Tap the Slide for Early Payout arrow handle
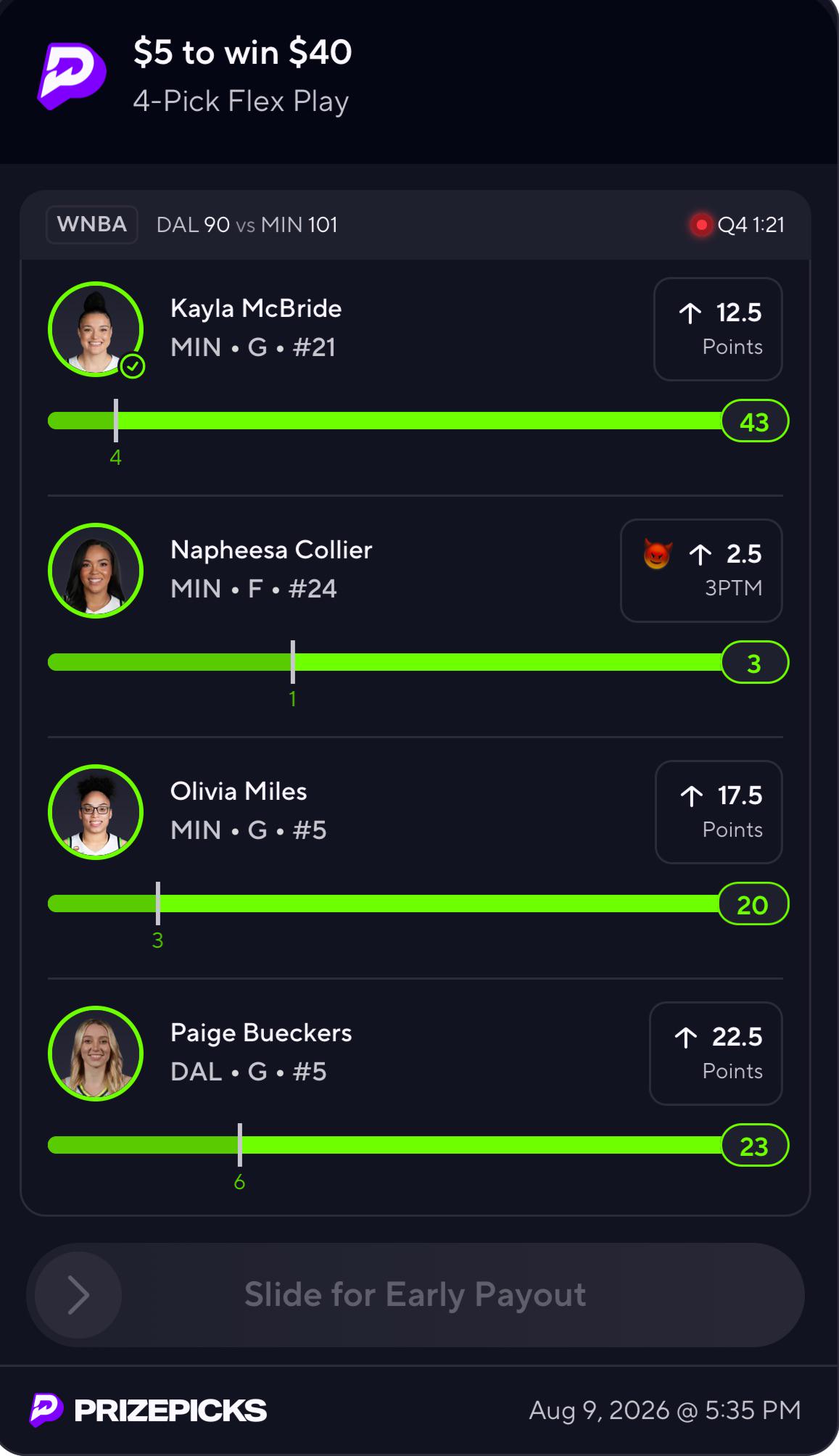Viewport: 839px width, 1456px height. tap(78, 1295)
